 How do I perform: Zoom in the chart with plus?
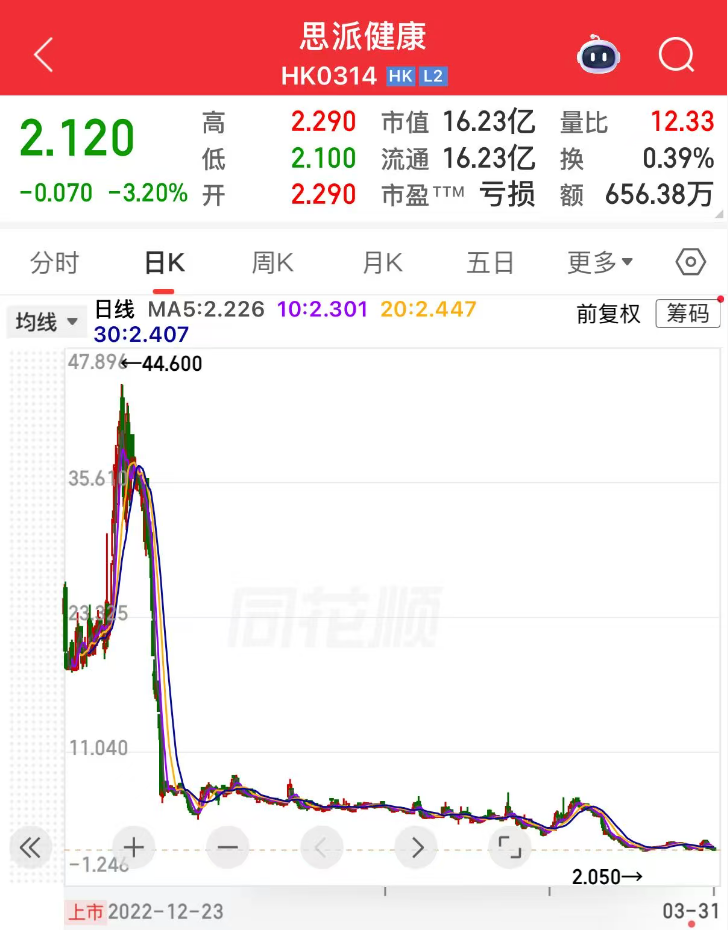134,848
